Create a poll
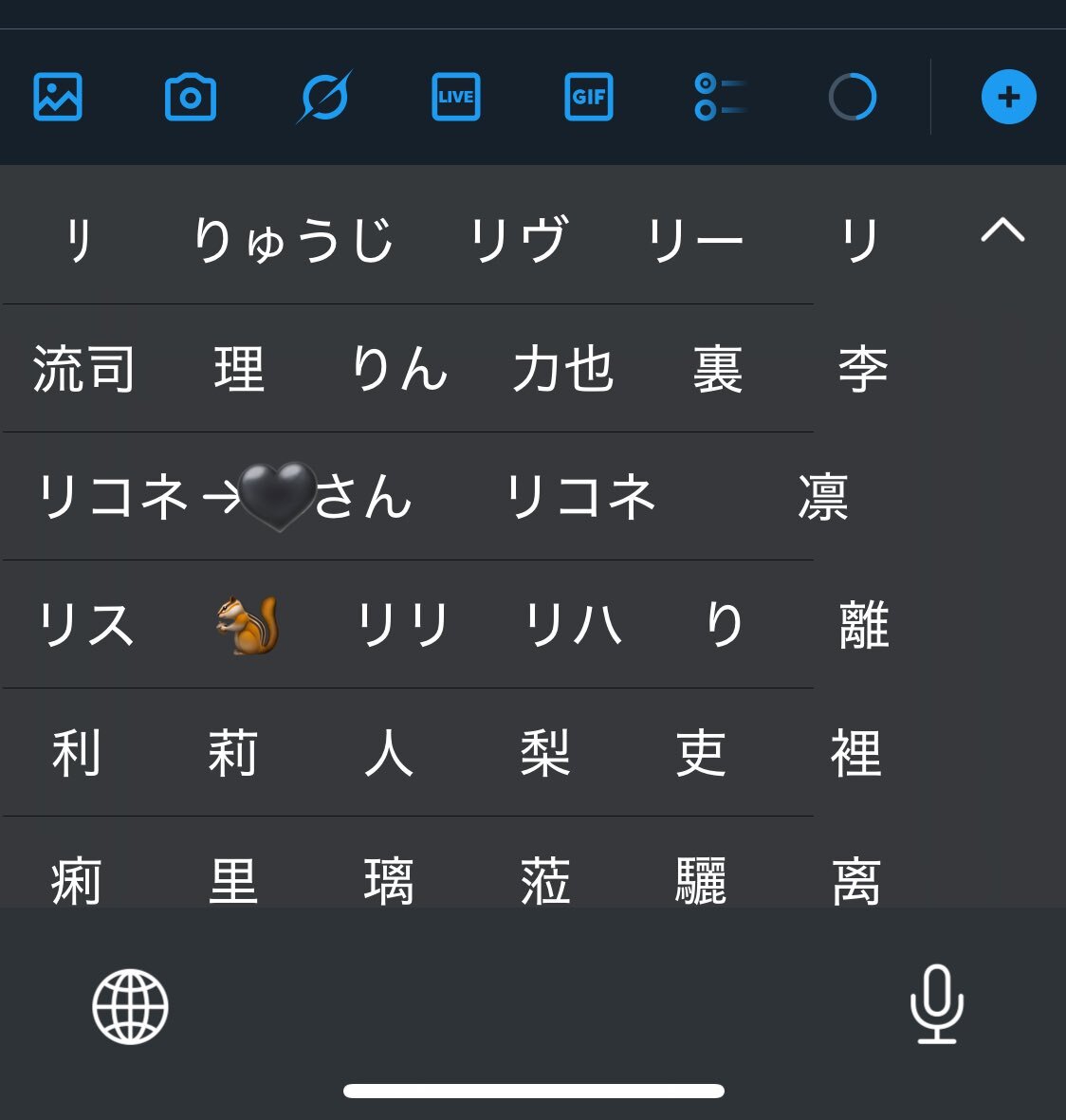 721,97
